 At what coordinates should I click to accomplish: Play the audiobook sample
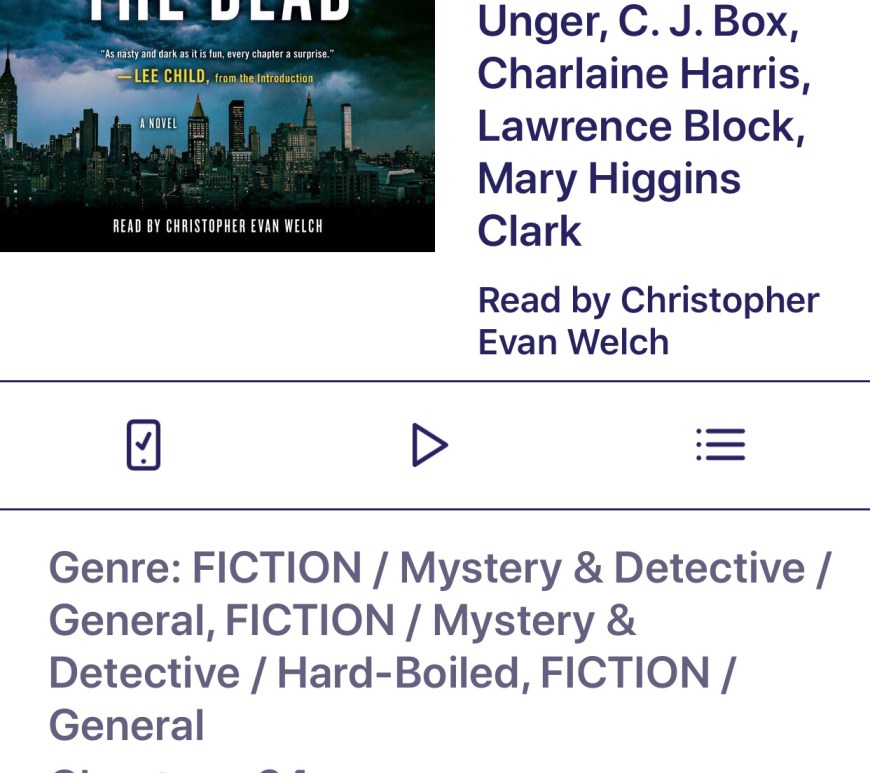point(429,445)
